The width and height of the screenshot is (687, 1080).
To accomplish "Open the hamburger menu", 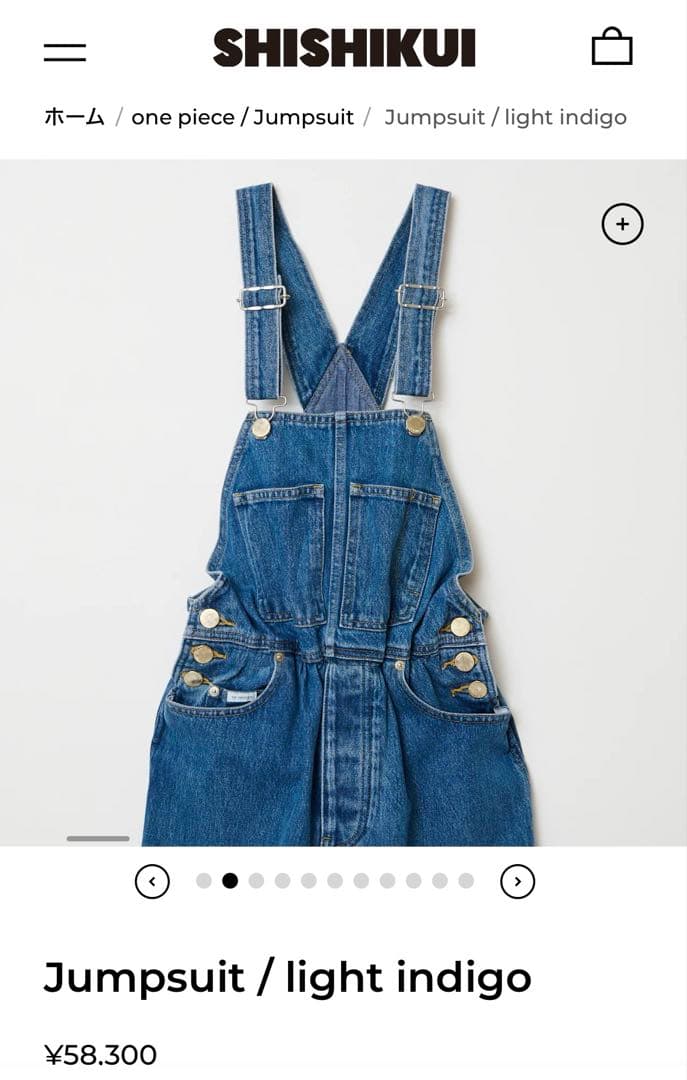I will 65,52.
